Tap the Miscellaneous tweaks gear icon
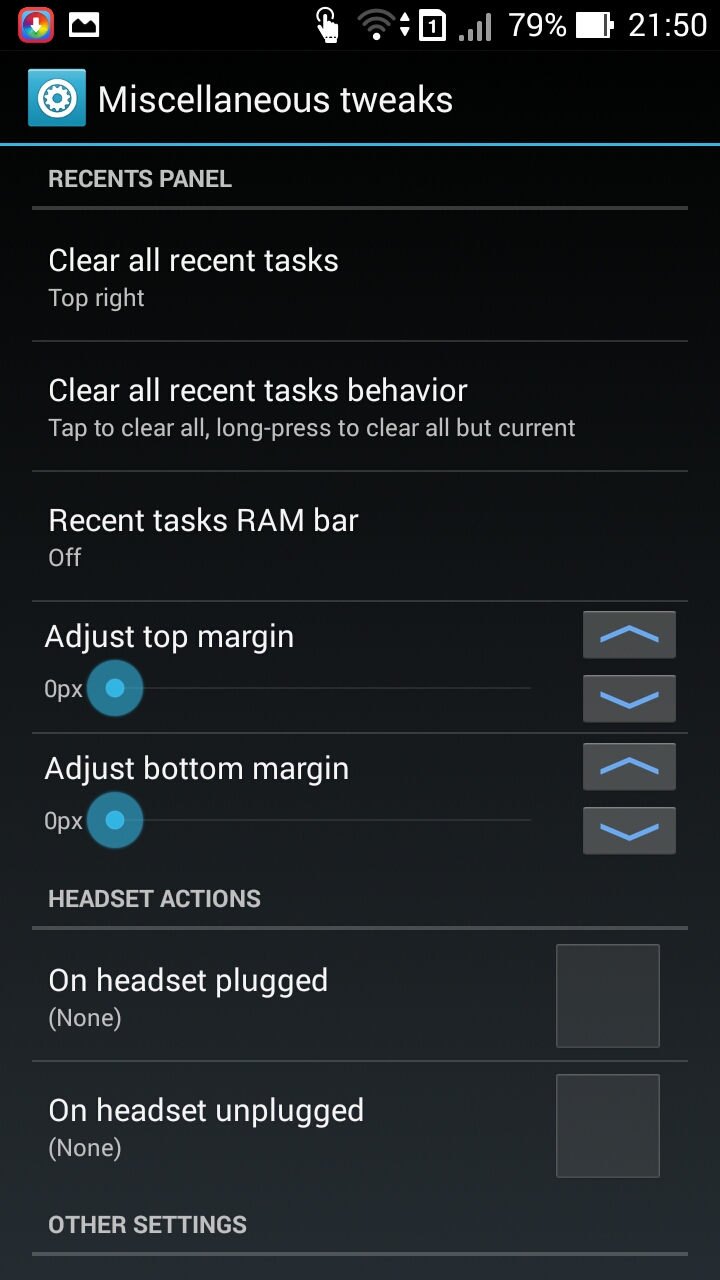The height and width of the screenshot is (1280, 720). (x=57, y=99)
